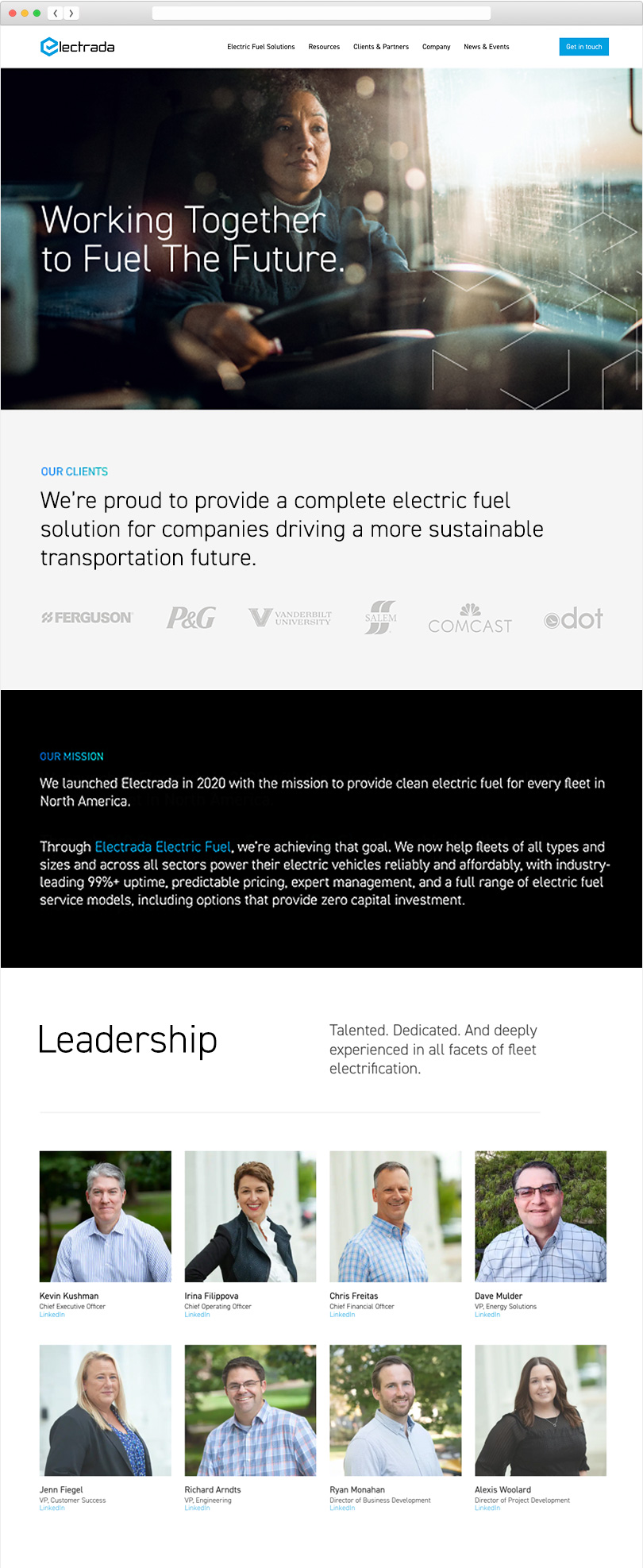Viewport: 643px width, 1568px height.
Task: Click the Get in touch button
Action: point(583,47)
